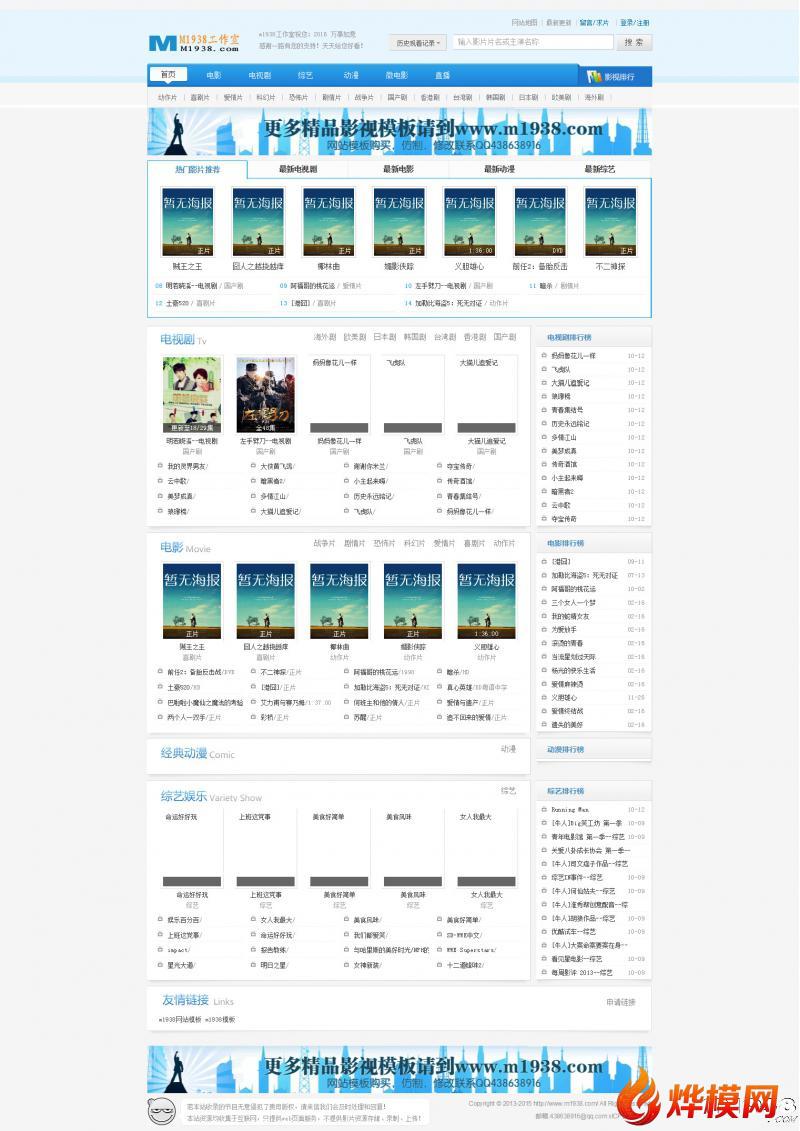
Task: Open the 义胆雄心 poster in the Movie section
Action: pos(486,601)
